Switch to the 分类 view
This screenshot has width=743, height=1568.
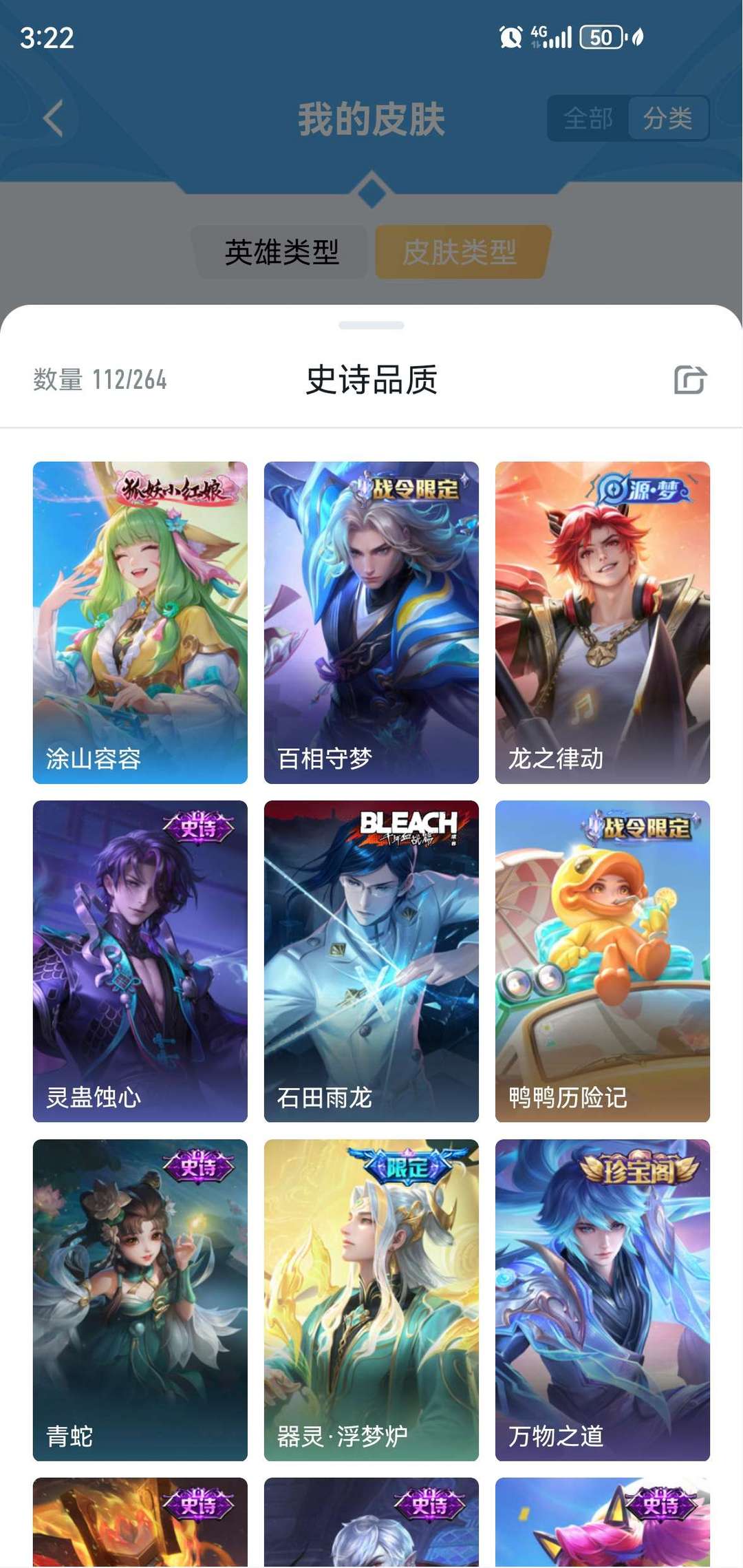tap(667, 118)
